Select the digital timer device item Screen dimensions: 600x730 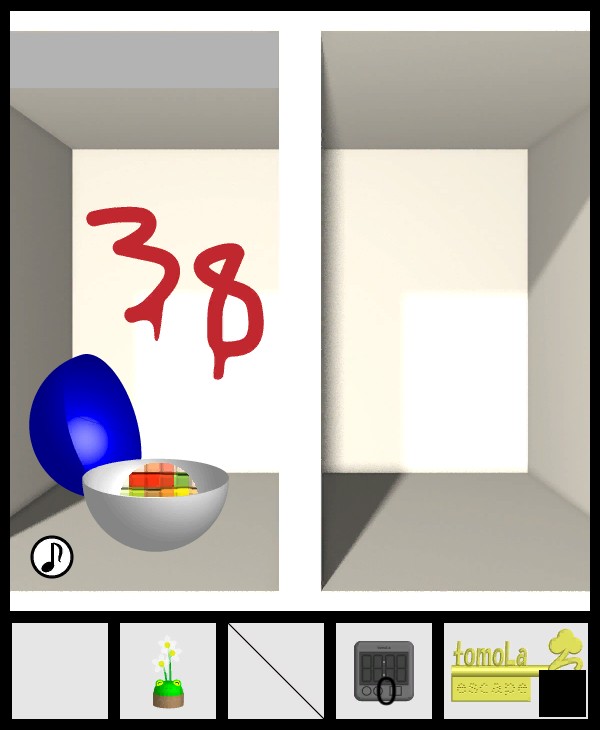(384, 671)
